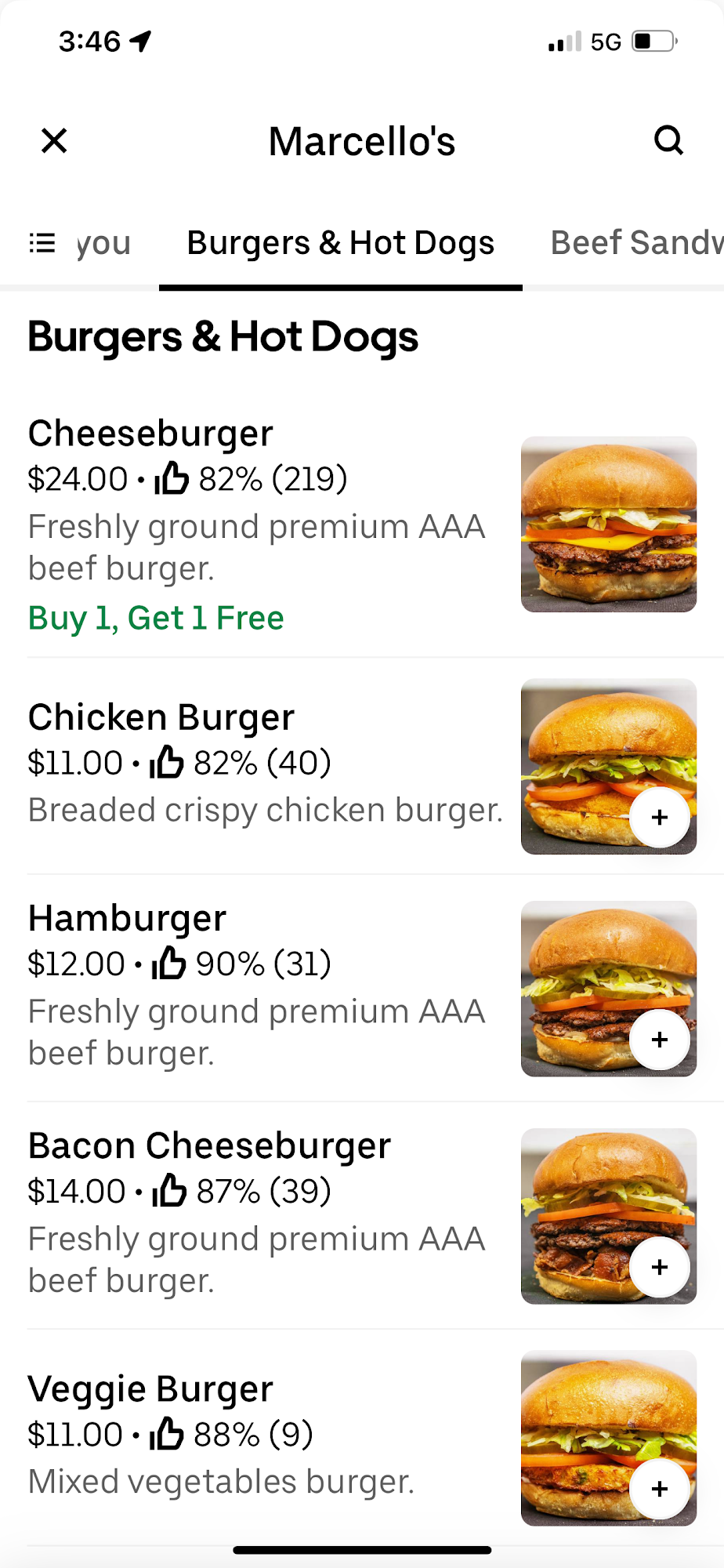Add Chicken Burger to the cart

660,818
